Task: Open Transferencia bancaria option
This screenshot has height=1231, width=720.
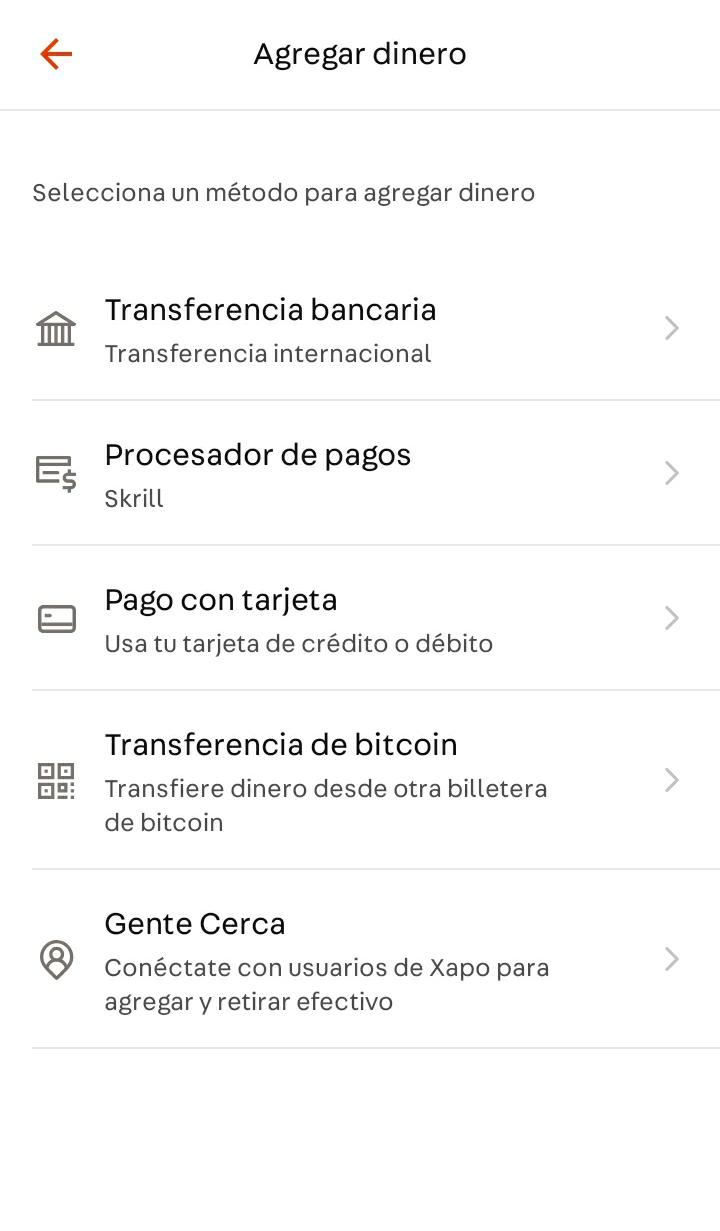Action: click(x=360, y=329)
